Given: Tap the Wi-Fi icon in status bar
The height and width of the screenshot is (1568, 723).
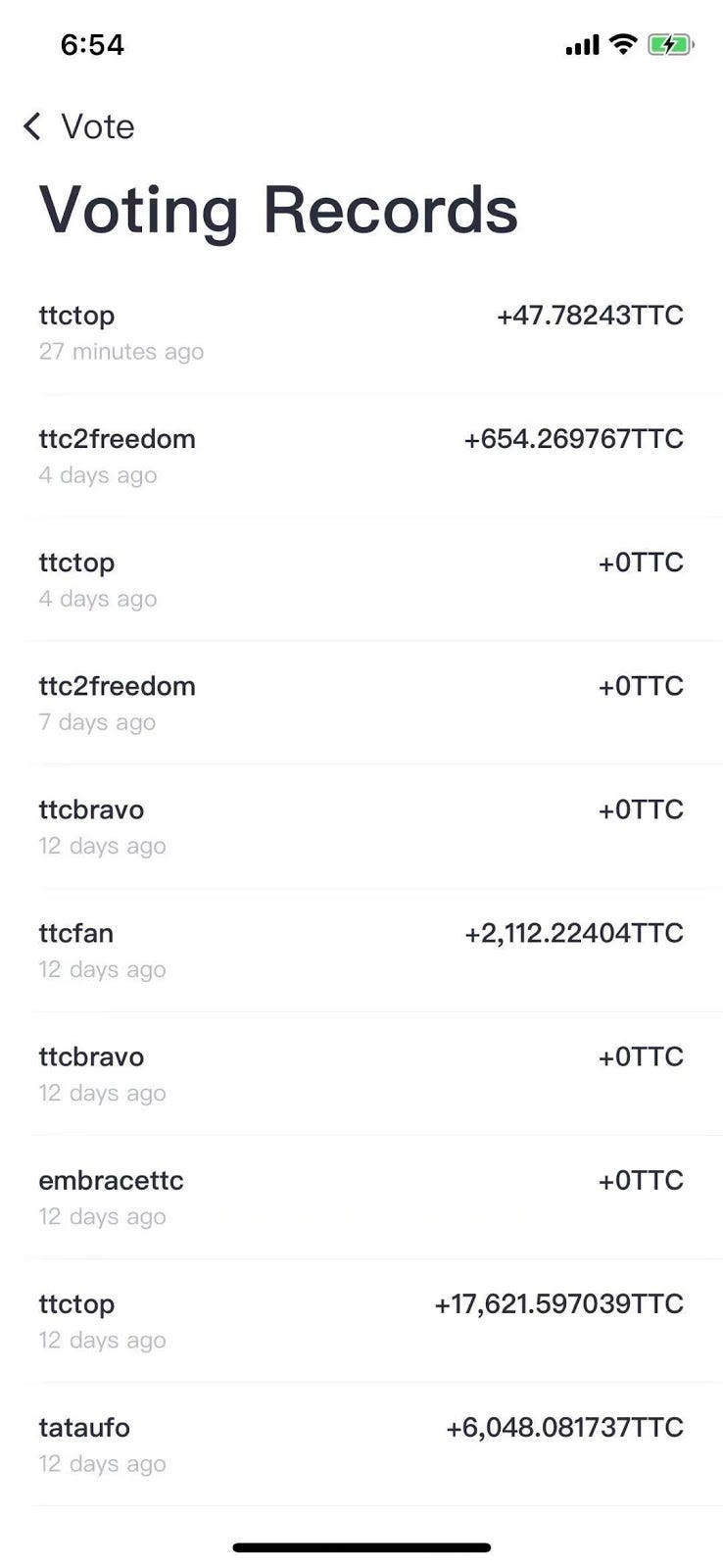Looking at the screenshot, I should (623, 44).
